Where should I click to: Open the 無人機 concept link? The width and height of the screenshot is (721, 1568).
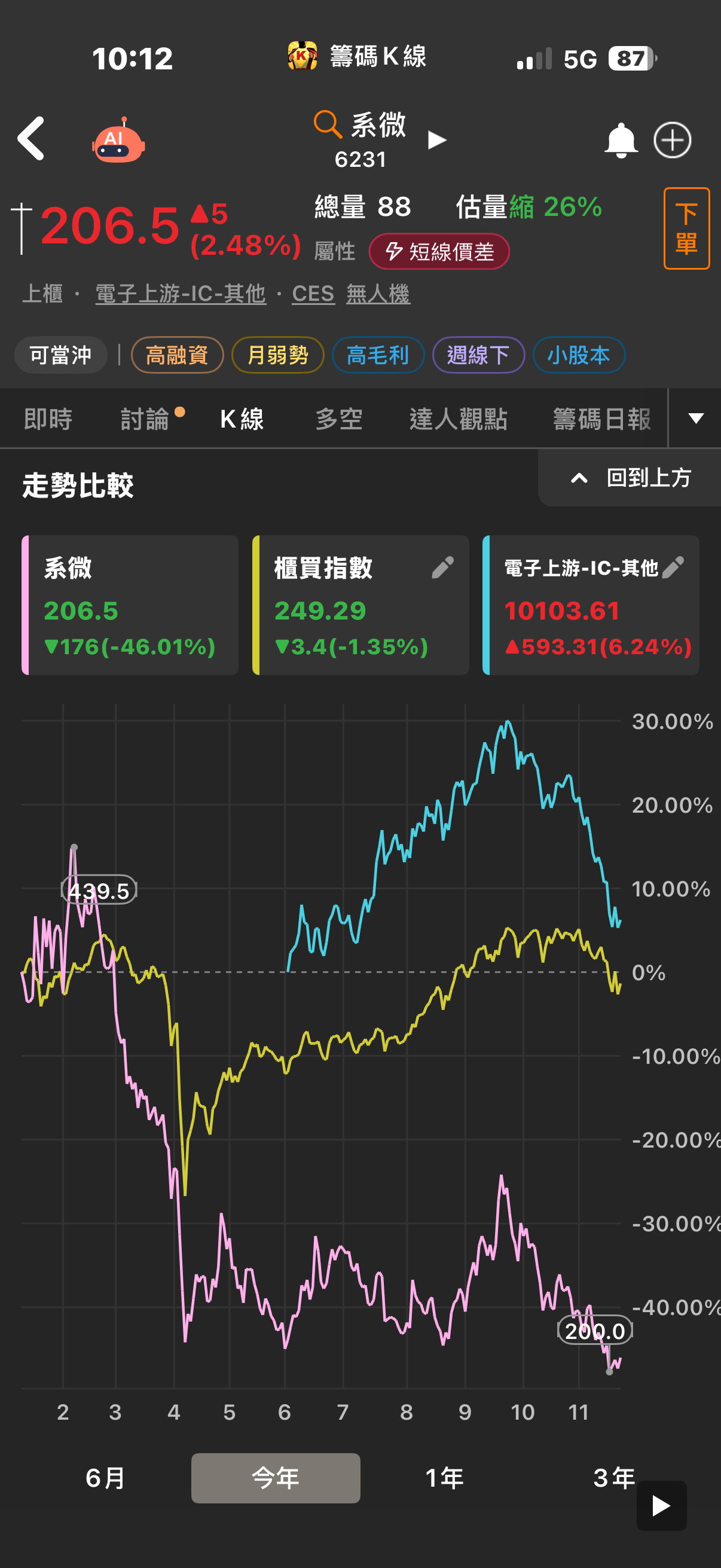coord(378,294)
